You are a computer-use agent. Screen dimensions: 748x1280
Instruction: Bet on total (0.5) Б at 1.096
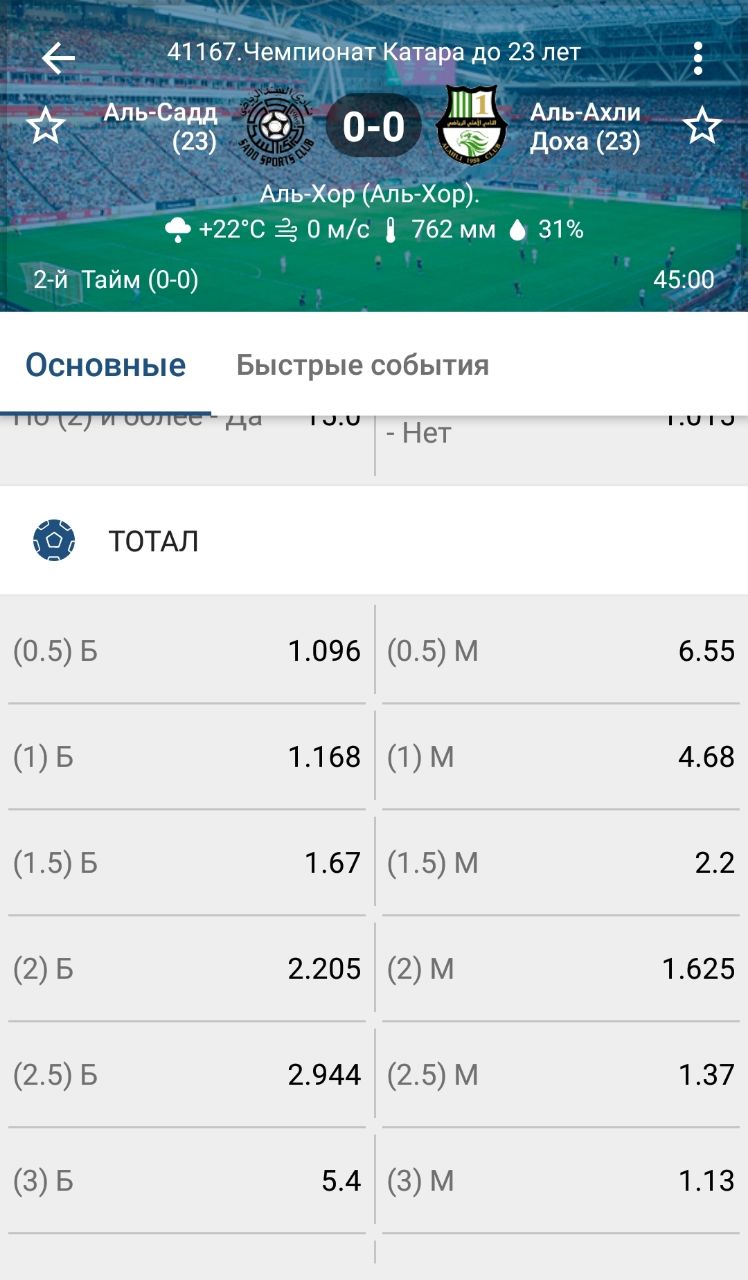coord(187,651)
